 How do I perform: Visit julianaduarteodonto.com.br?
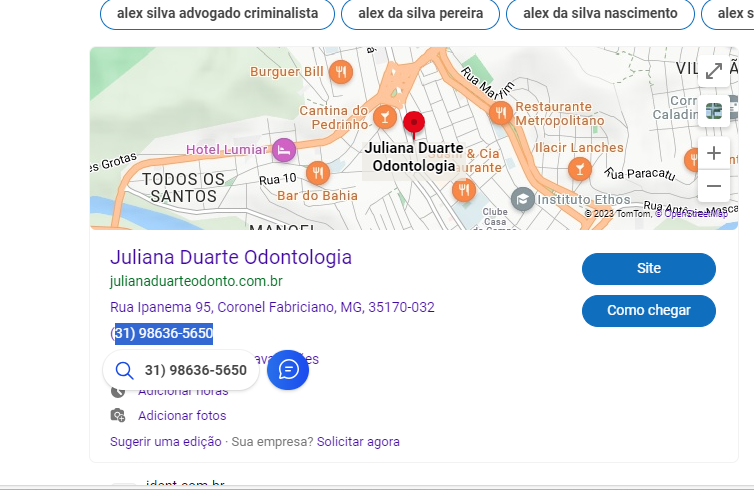click(x=196, y=281)
